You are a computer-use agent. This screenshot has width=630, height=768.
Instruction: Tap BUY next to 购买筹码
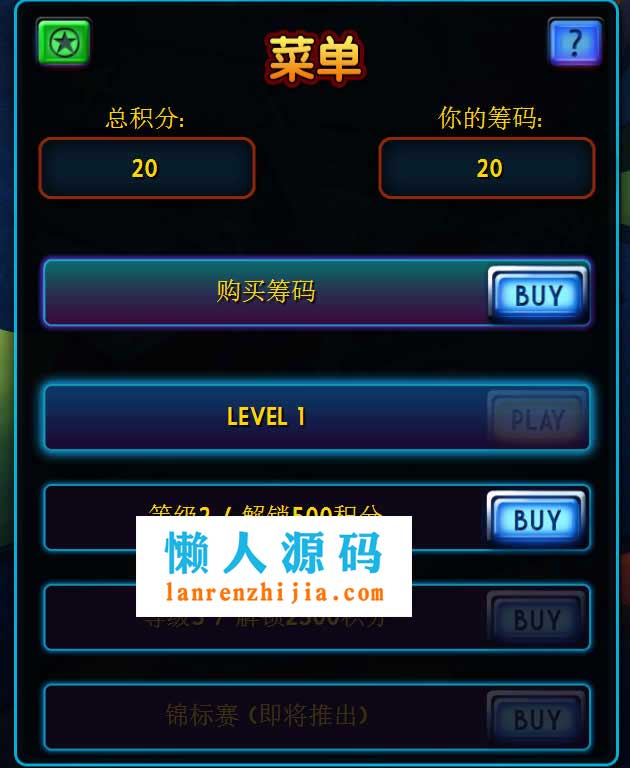point(538,294)
